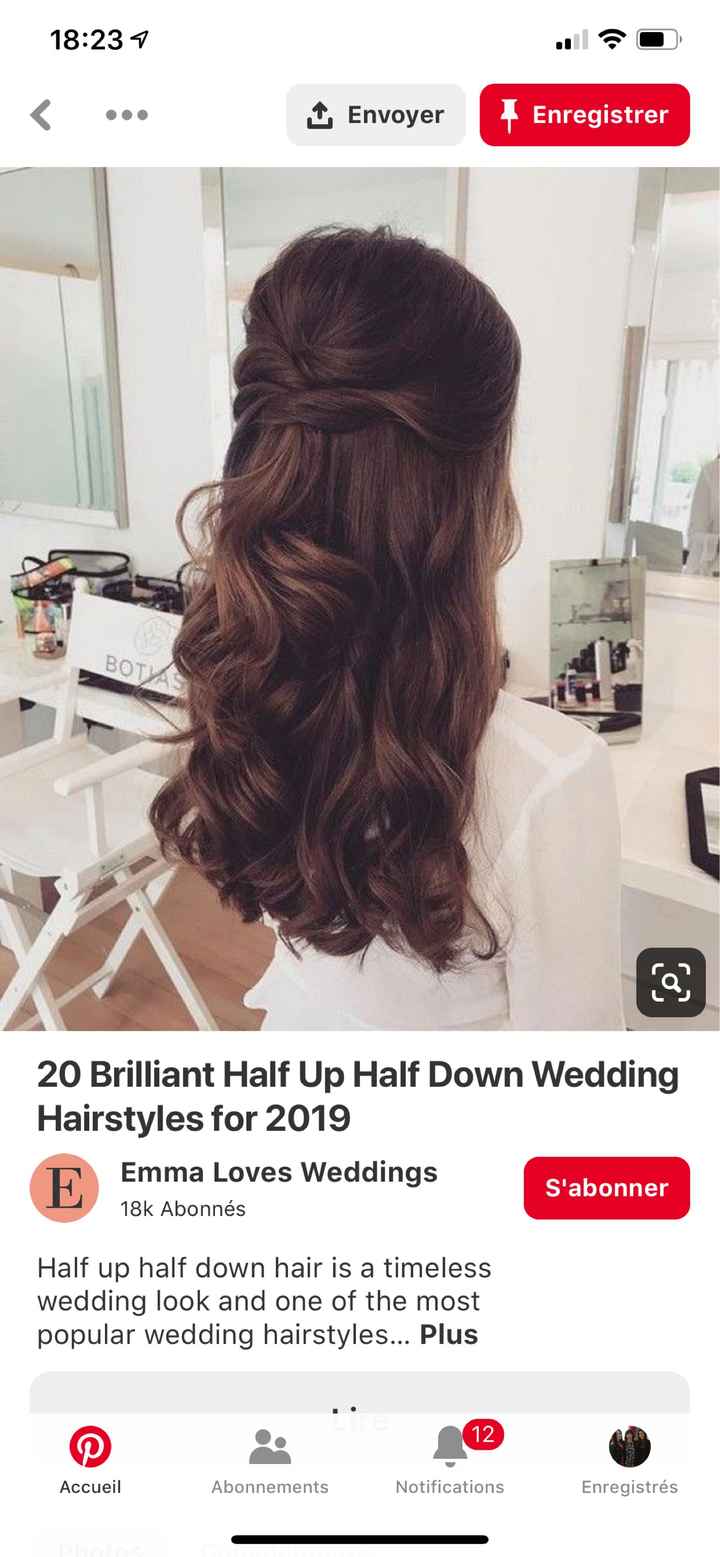Open visual search lens on image
Screen dimensions: 720x1557
click(x=670, y=982)
